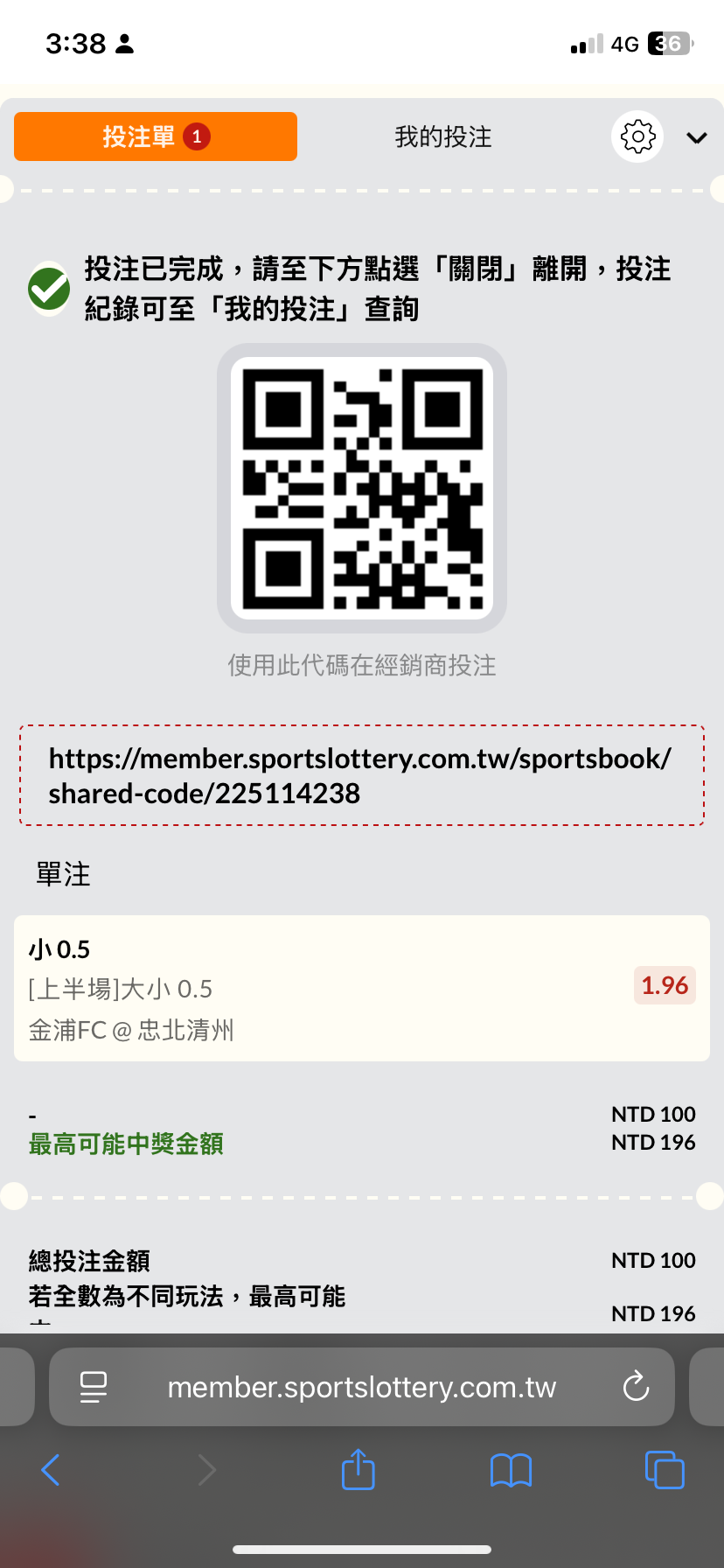The height and width of the screenshot is (1568, 724).
Task: Show all open Safari tabs
Action: [x=665, y=1470]
